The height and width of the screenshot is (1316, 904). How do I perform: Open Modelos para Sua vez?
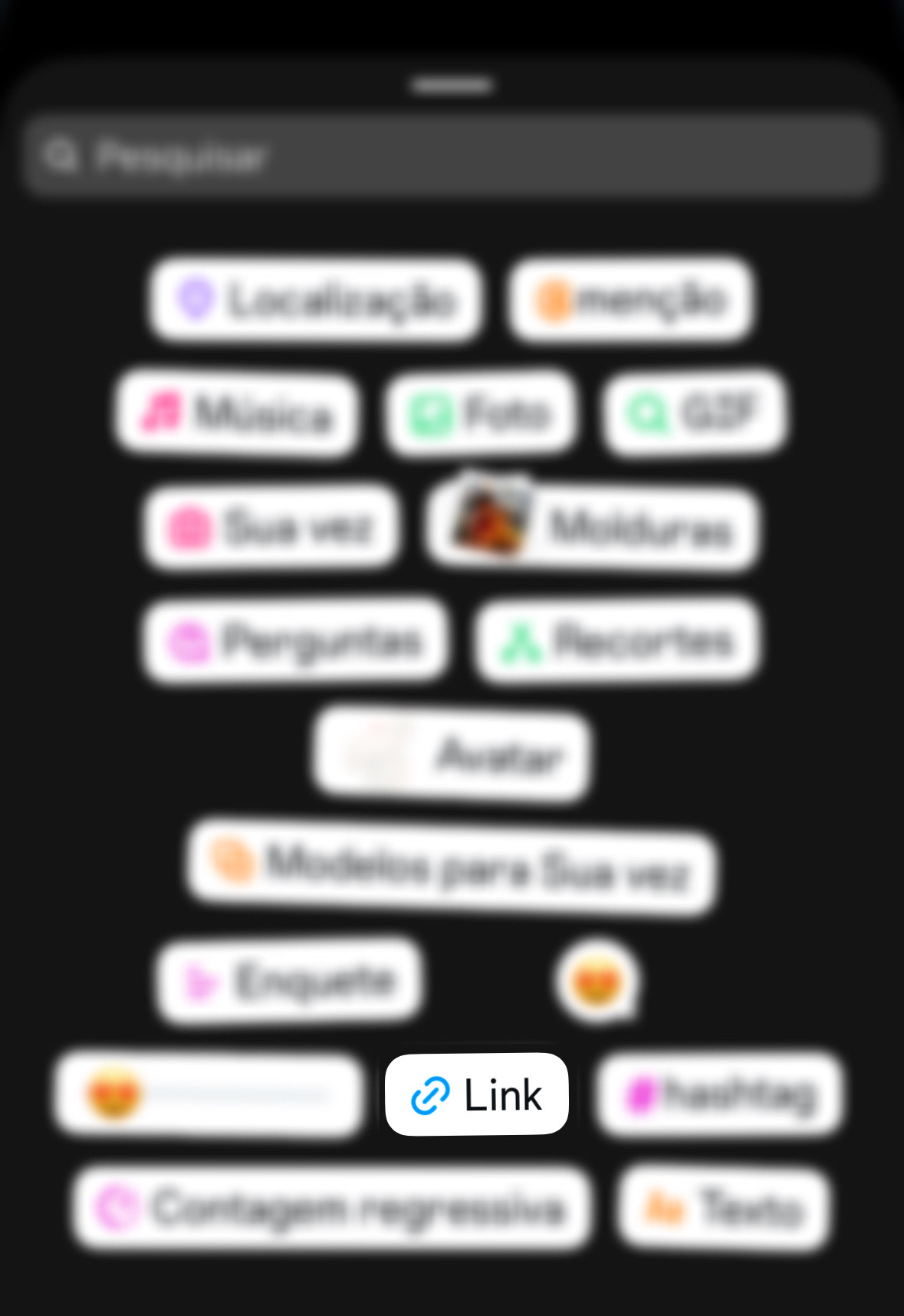[x=451, y=867]
